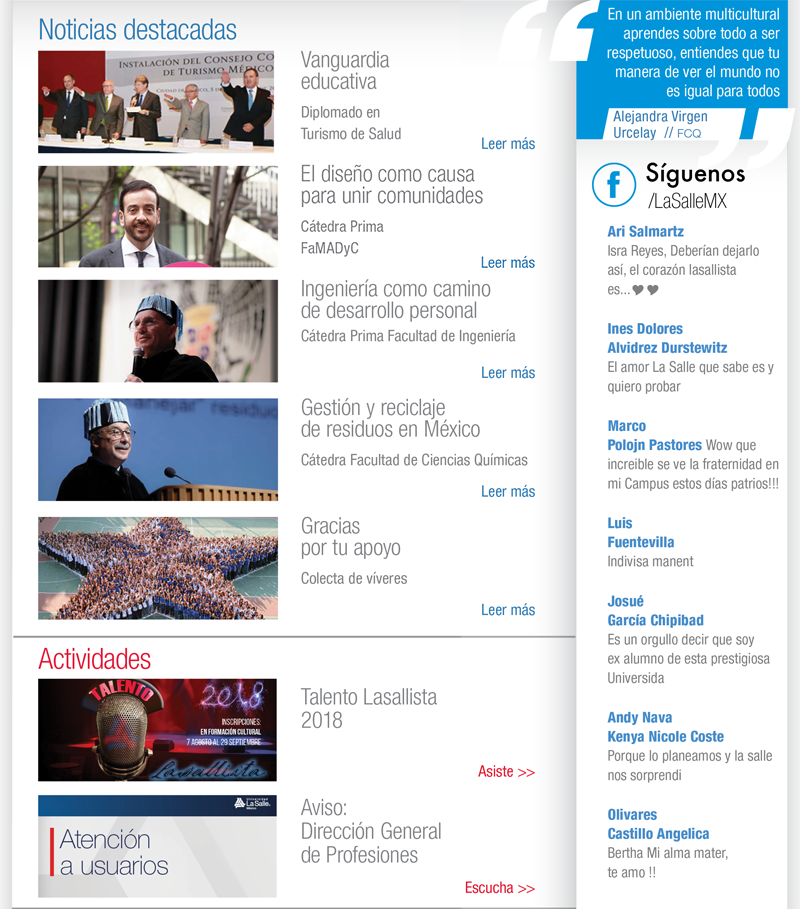800x909 pixels.
Task: Open Leer más for Vanguardia educativa
Action: coord(507,144)
